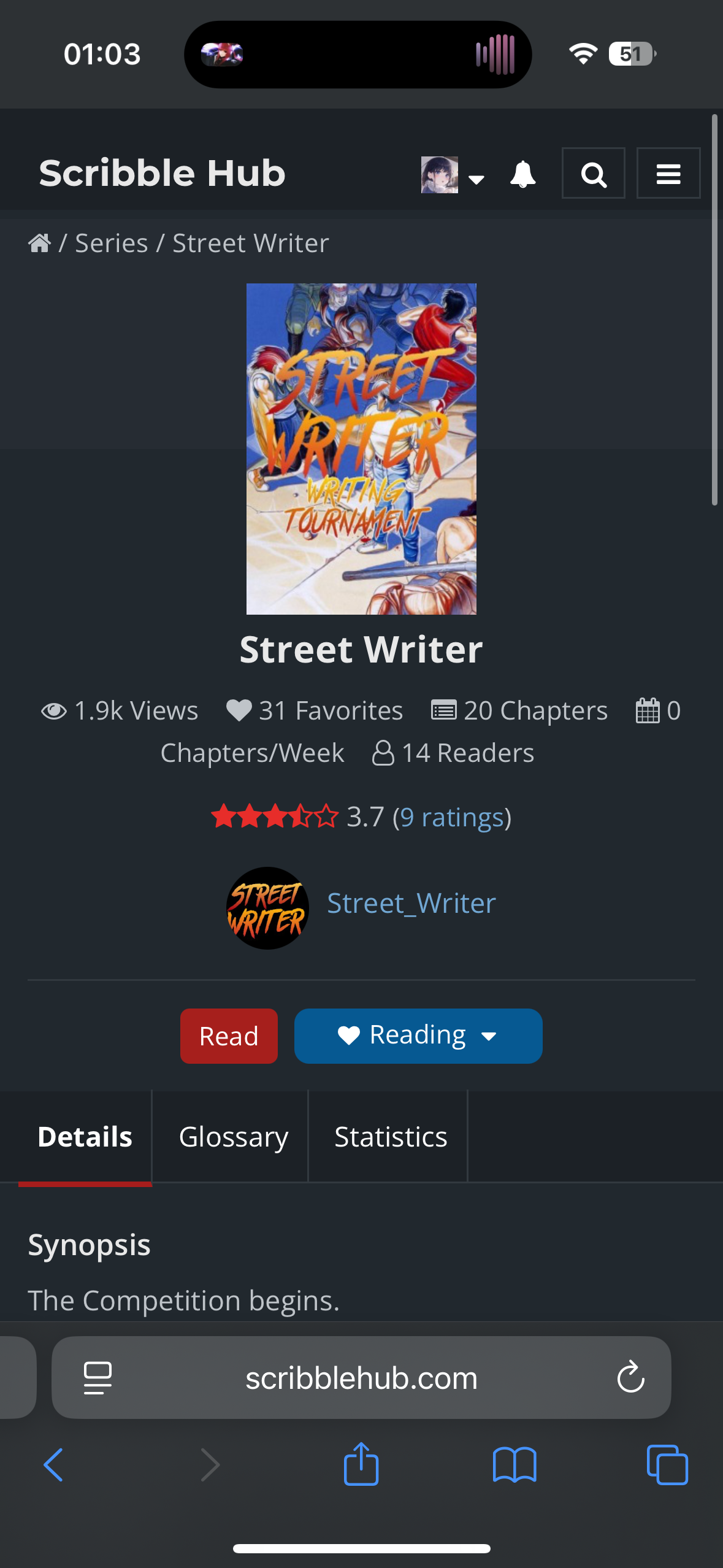Tap the scribblehub.com address bar

click(x=361, y=1378)
